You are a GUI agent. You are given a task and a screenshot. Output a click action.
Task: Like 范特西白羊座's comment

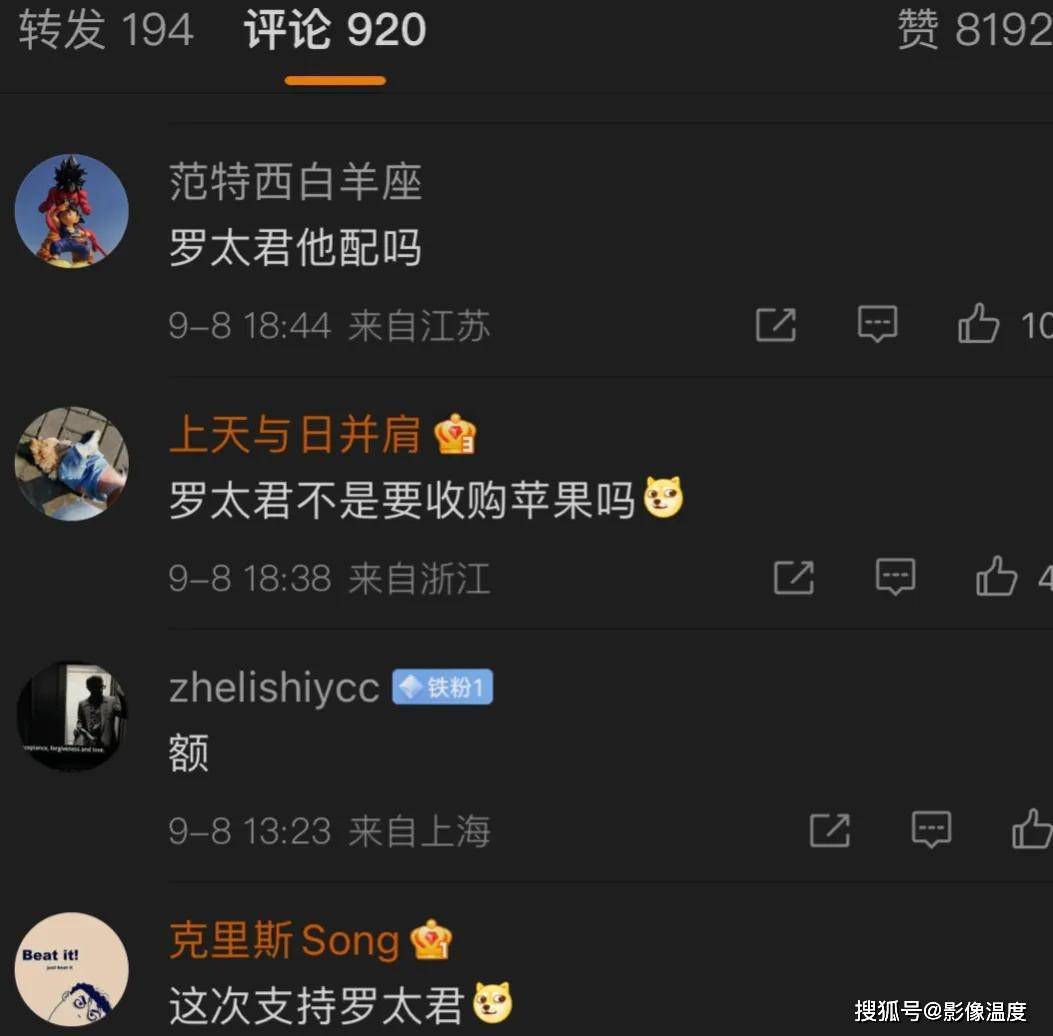979,325
